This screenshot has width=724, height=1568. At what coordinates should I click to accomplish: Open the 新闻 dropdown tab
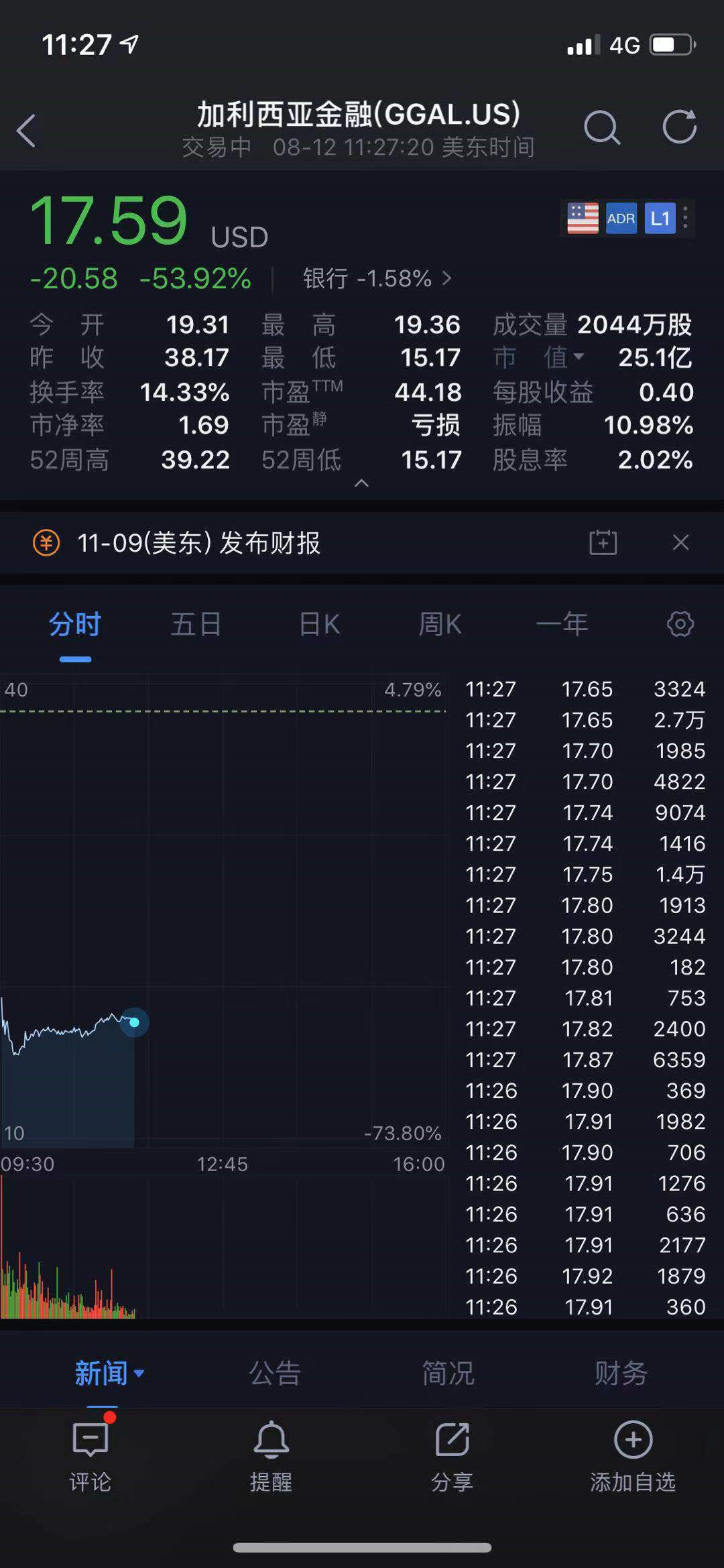point(109,1374)
